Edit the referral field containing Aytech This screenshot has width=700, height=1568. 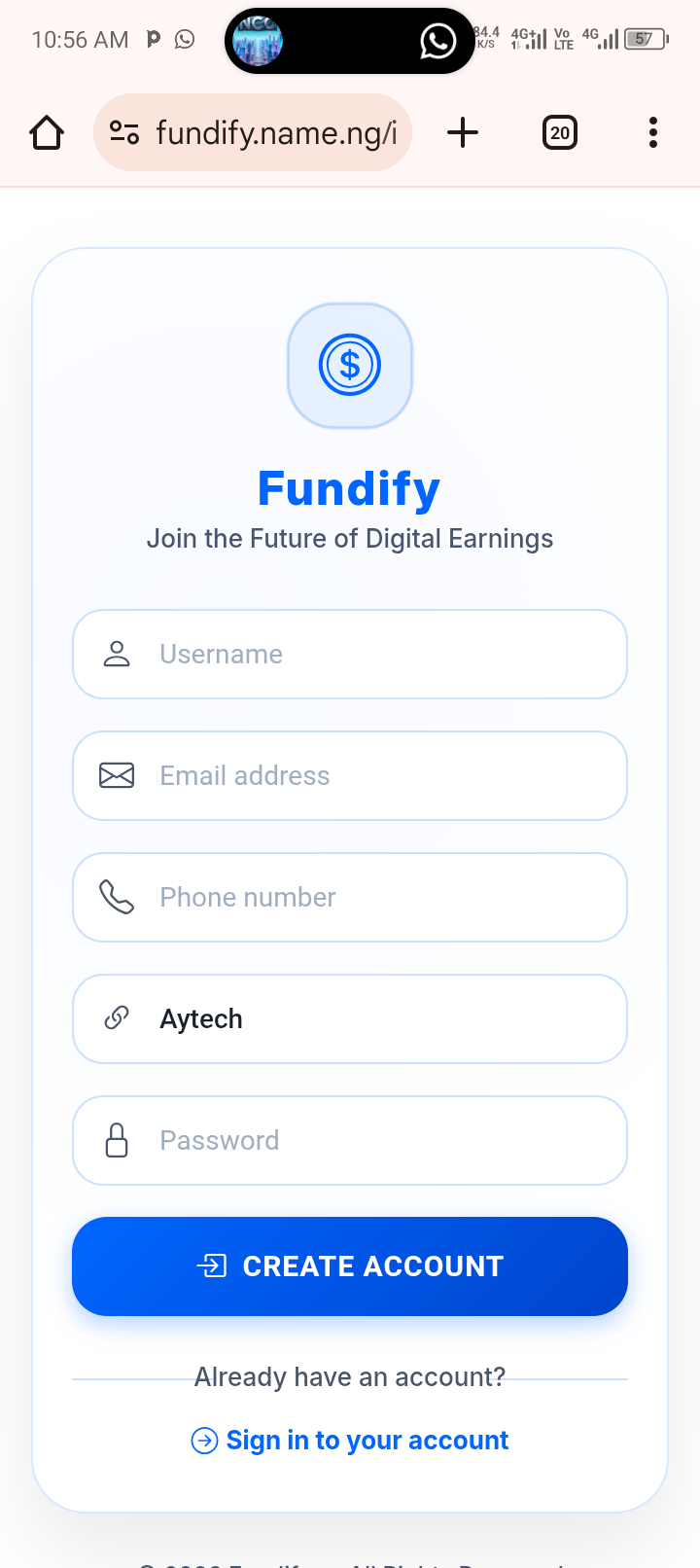click(350, 1018)
